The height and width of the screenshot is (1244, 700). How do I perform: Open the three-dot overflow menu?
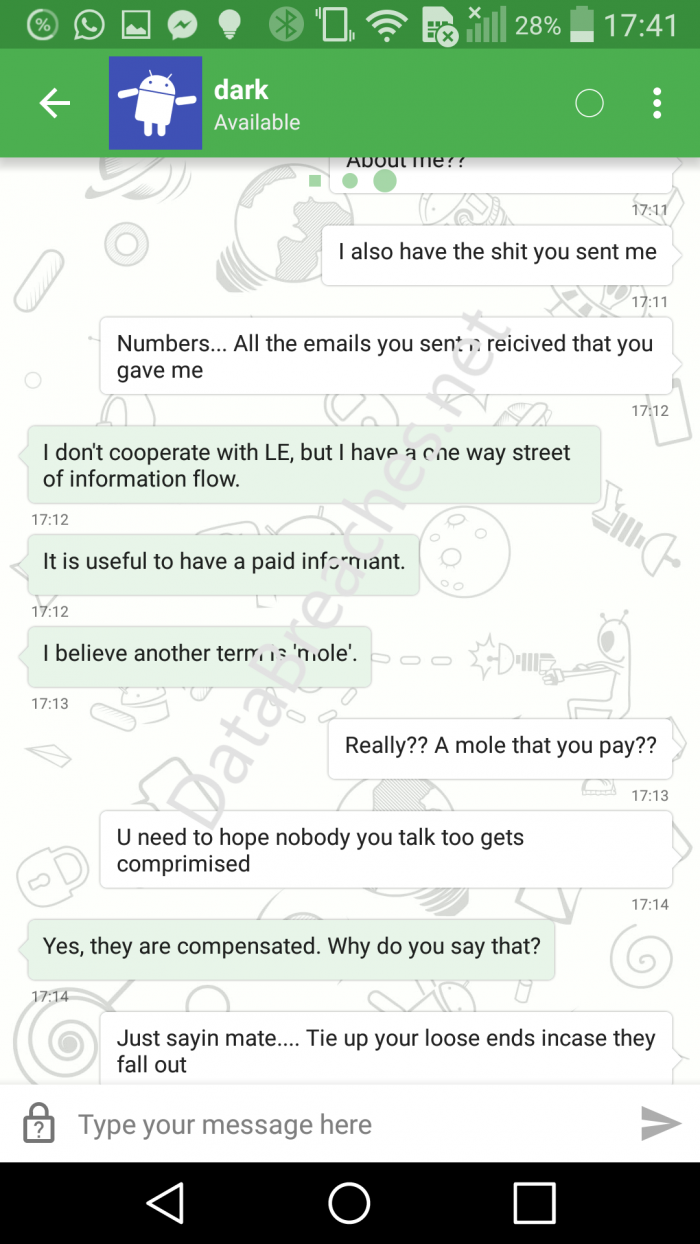coord(657,103)
